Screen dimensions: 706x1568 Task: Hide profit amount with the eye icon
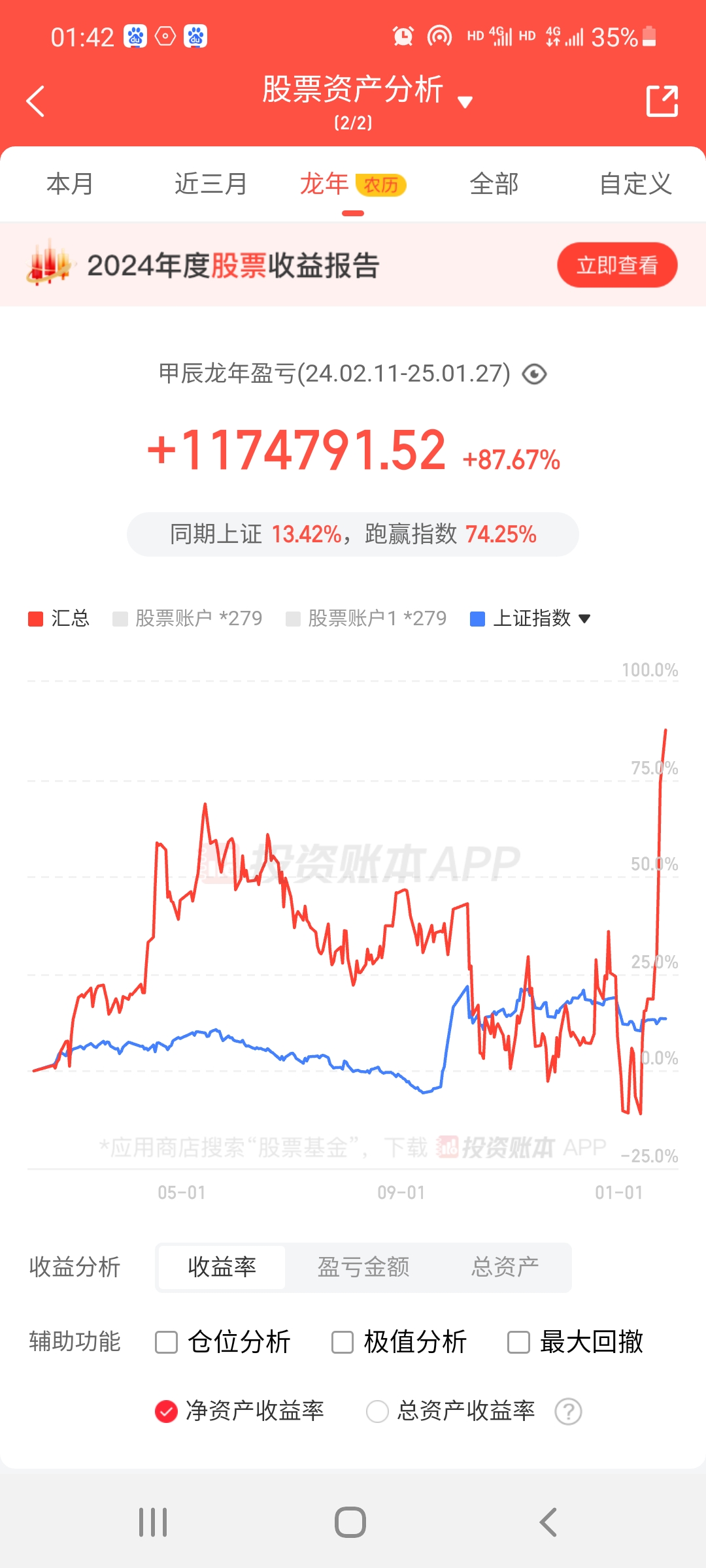pyautogui.click(x=535, y=374)
